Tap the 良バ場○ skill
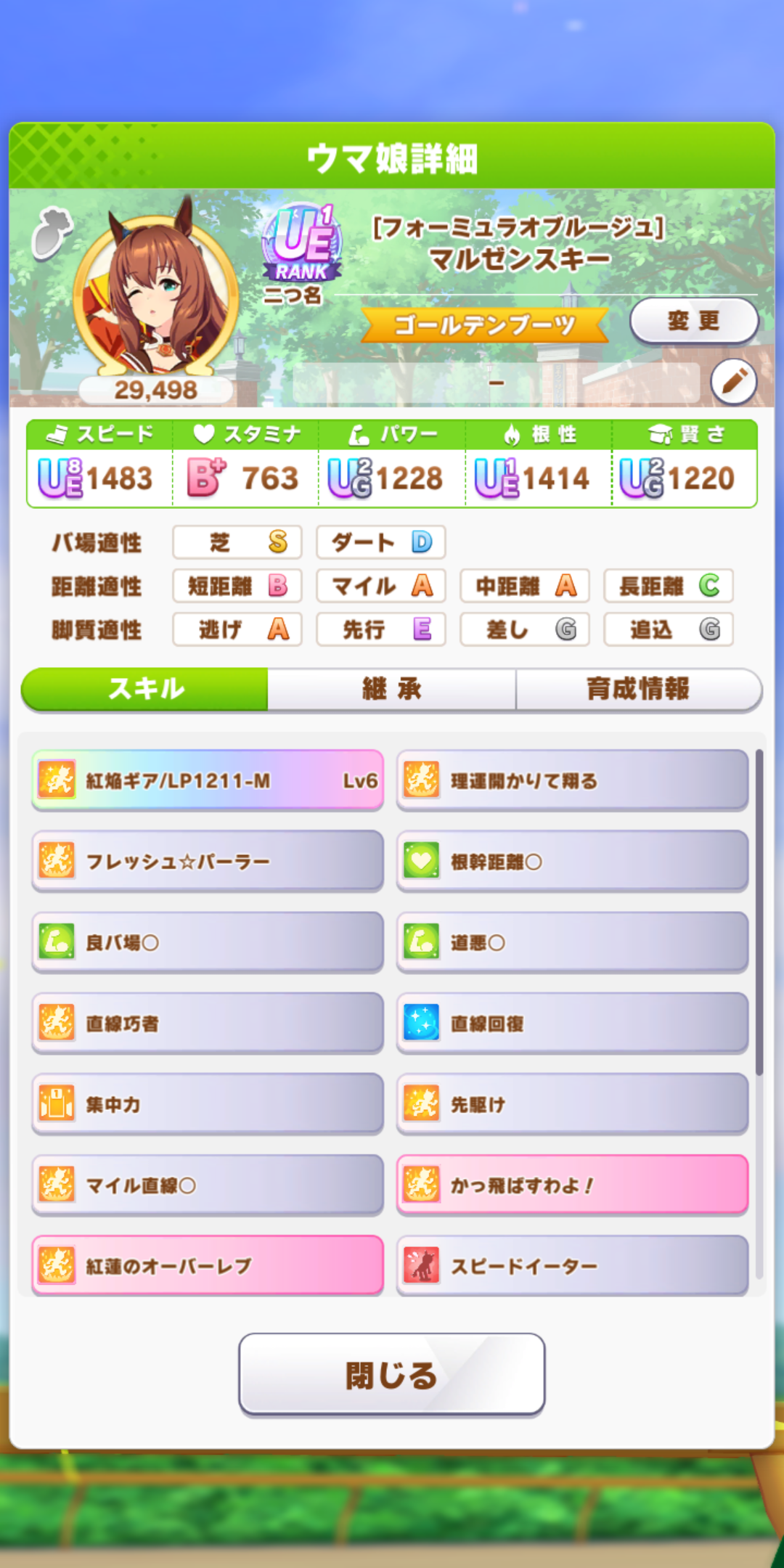 208,942
